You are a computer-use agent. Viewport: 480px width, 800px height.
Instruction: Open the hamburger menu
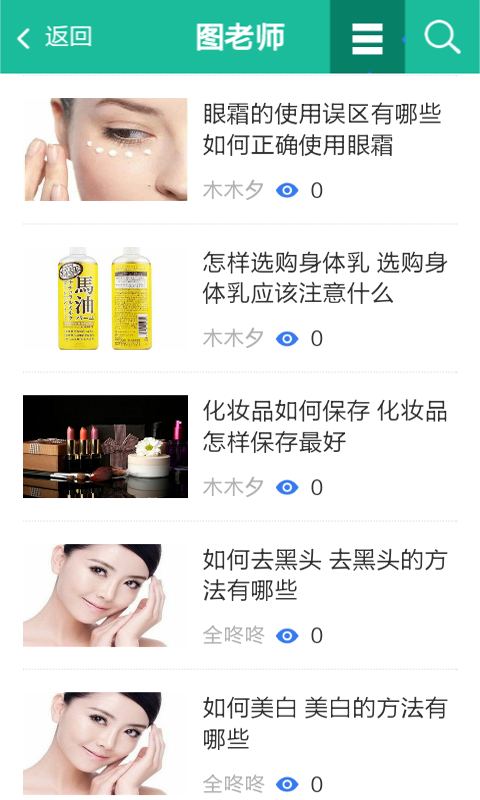coord(367,37)
